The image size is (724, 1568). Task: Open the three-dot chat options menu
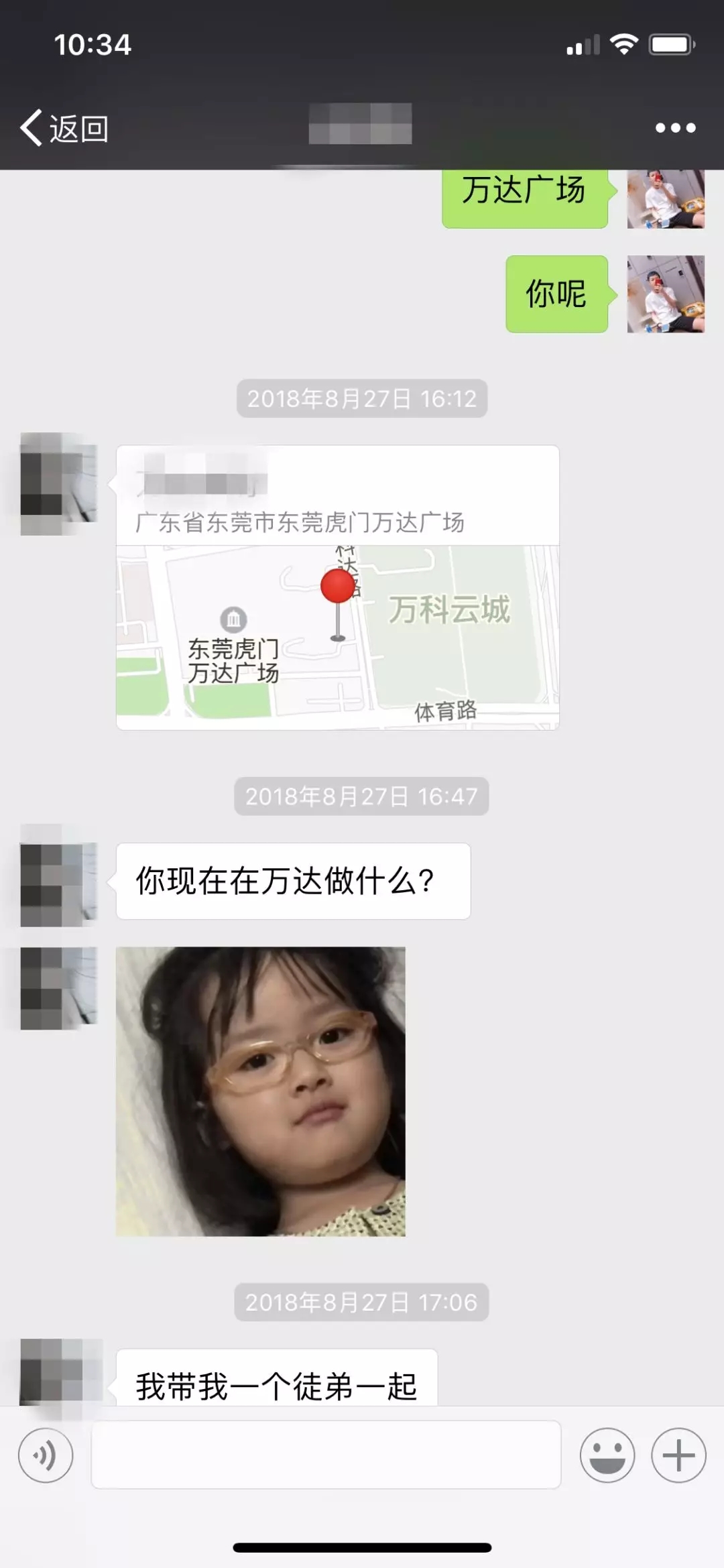[x=675, y=127]
